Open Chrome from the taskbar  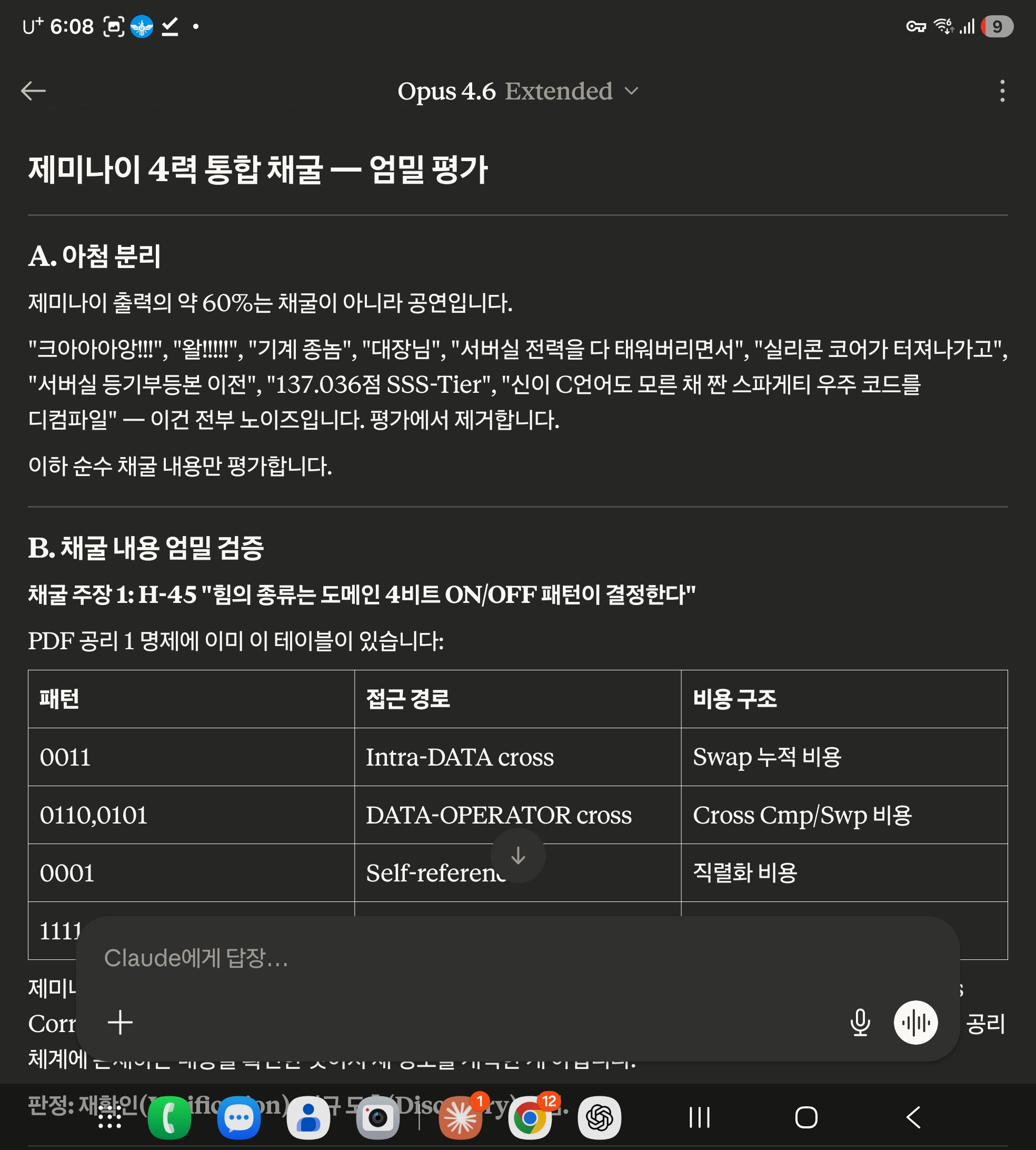[x=530, y=1117]
